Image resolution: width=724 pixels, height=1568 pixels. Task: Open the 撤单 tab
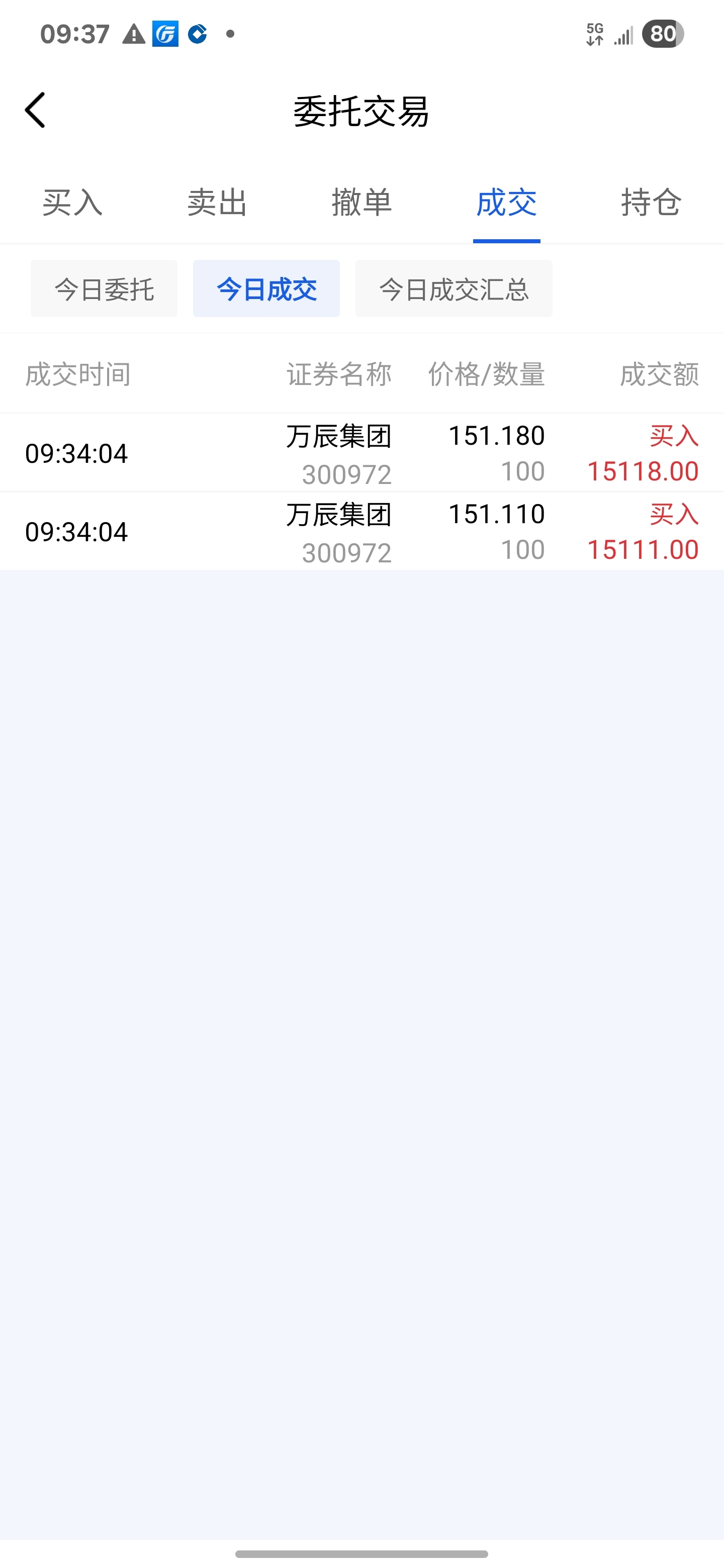(x=361, y=203)
